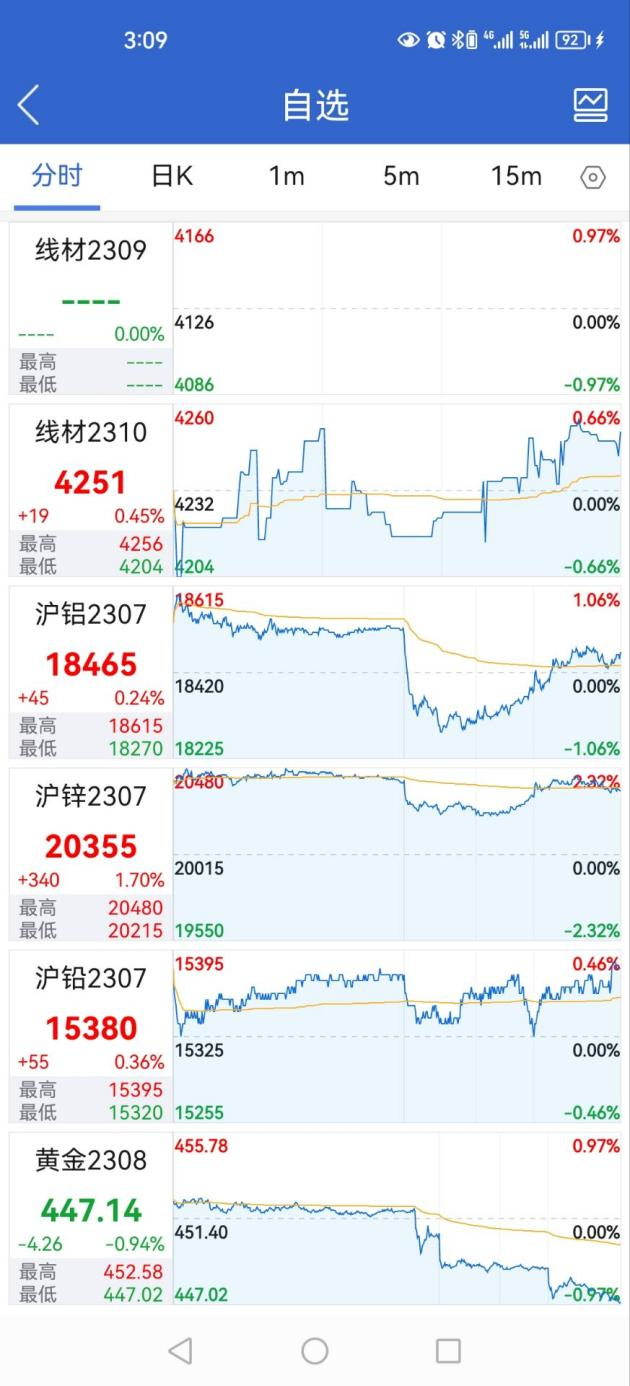Go back using the header arrow

pos(28,105)
